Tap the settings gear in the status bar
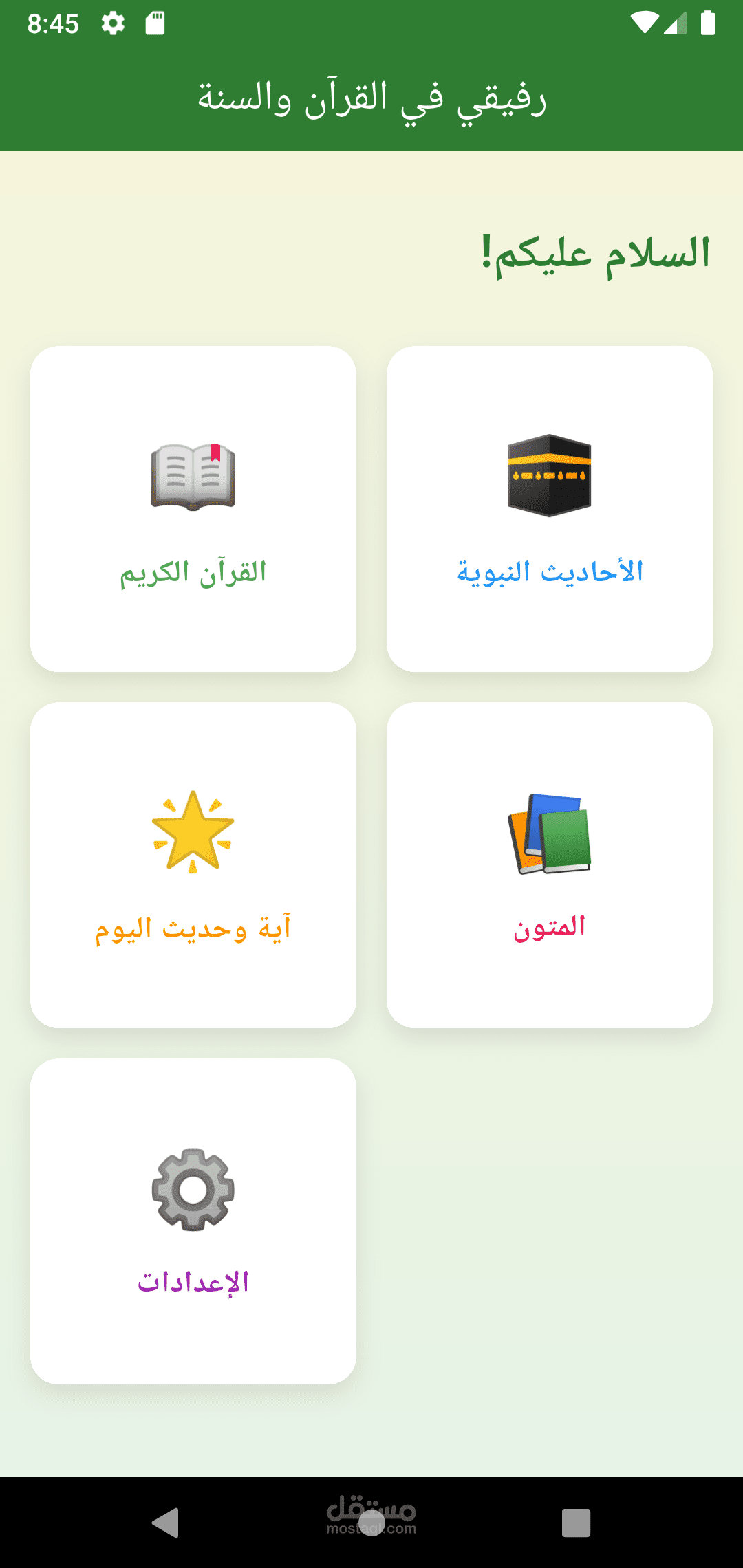The height and width of the screenshot is (1568, 743). pos(112,23)
